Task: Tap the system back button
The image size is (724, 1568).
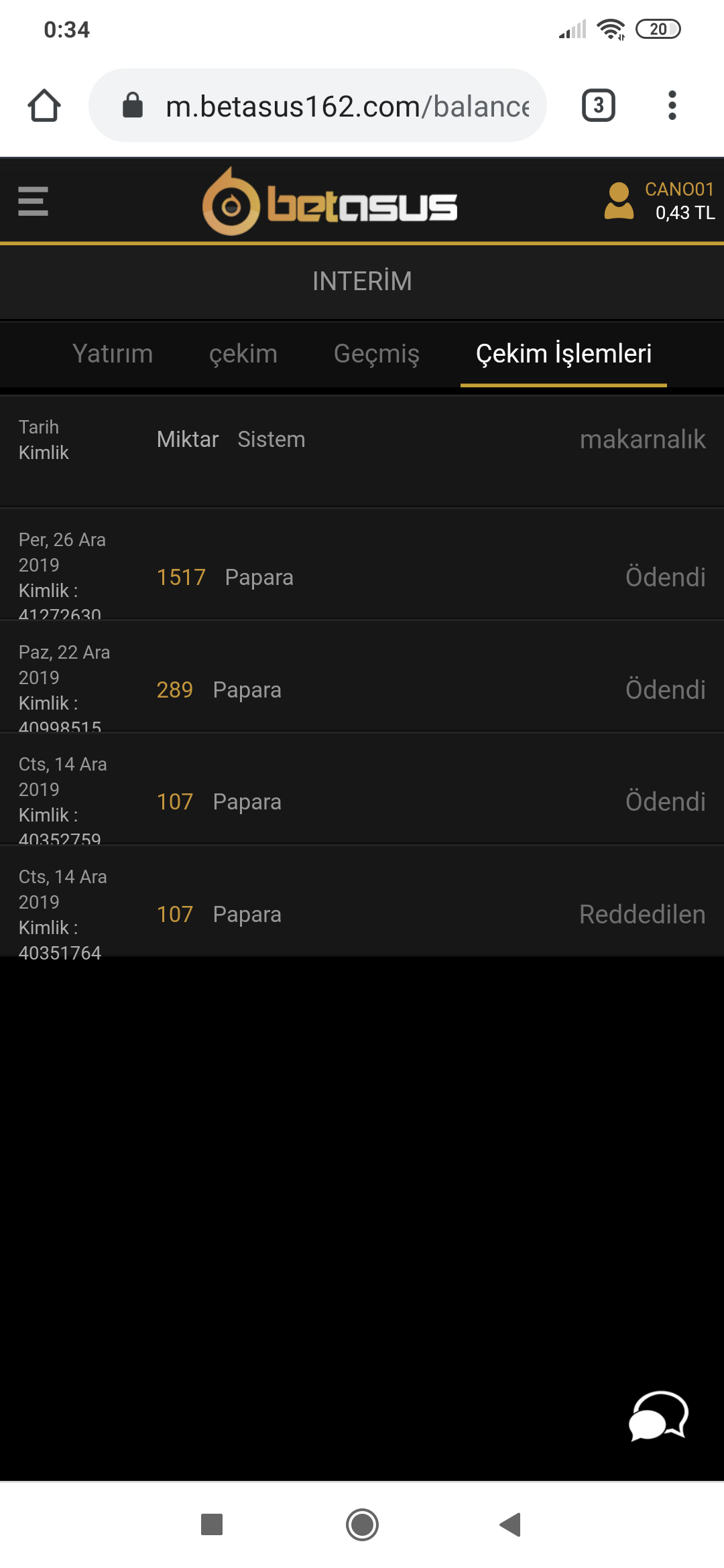Action: tap(511, 1524)
